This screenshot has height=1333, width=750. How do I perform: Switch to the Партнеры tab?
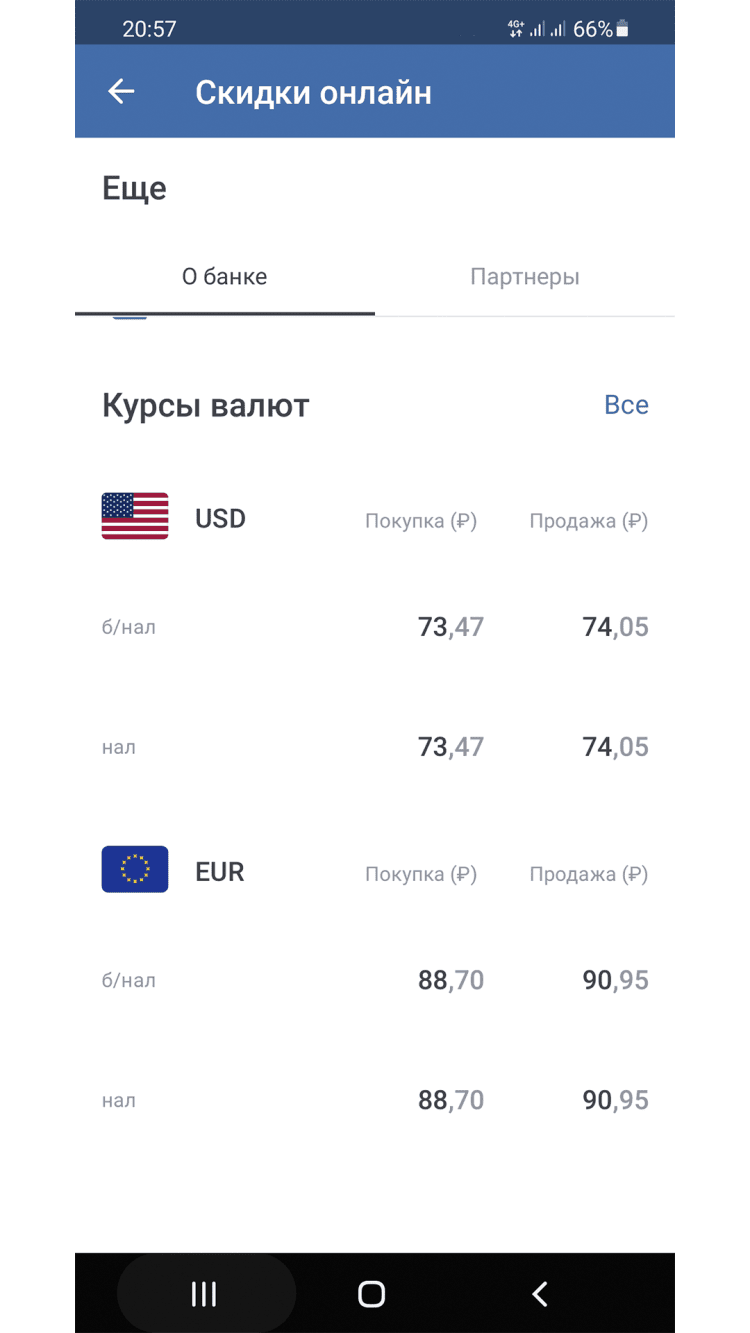coord(524,277)
